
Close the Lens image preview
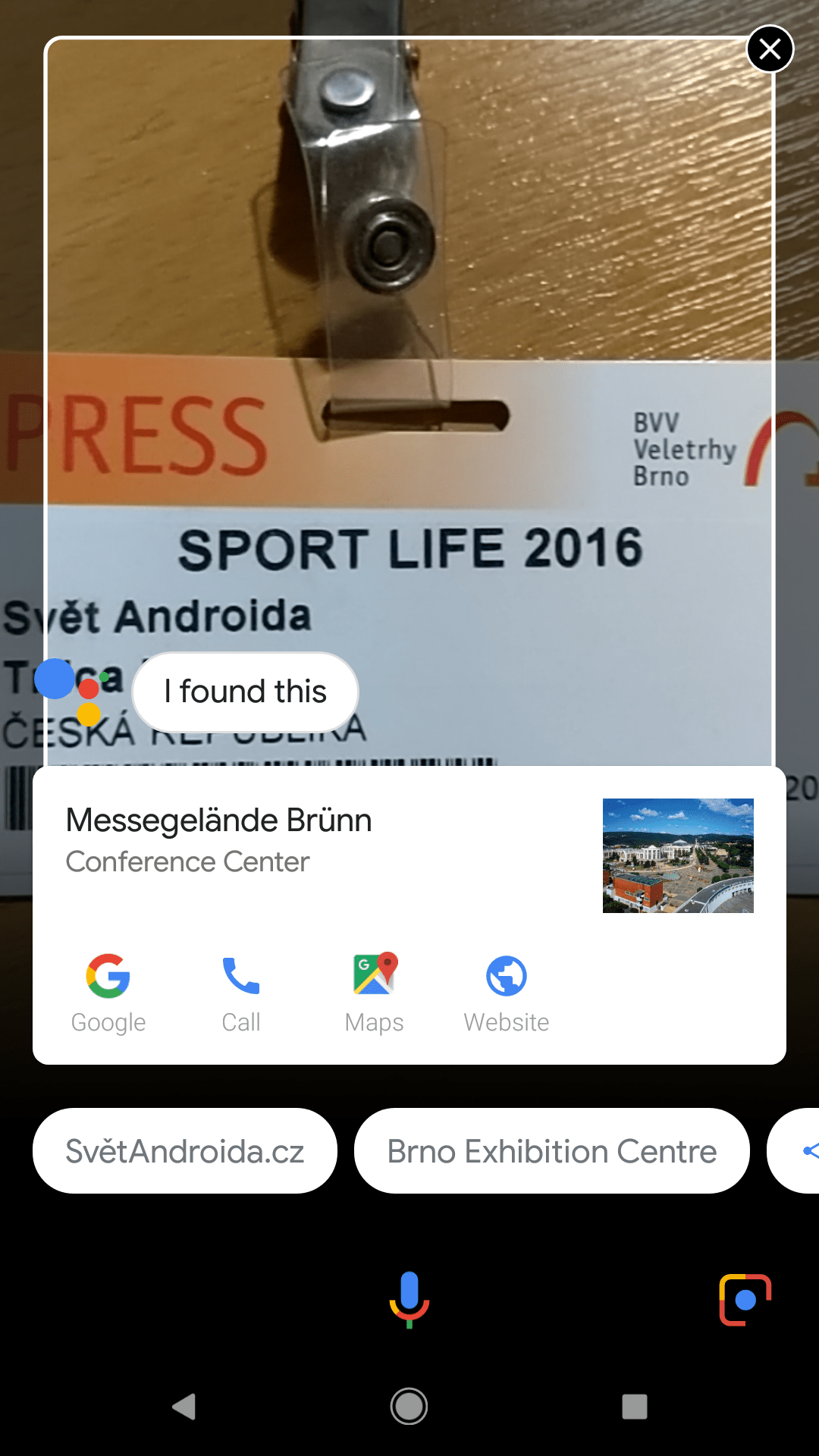pos(770,49)
